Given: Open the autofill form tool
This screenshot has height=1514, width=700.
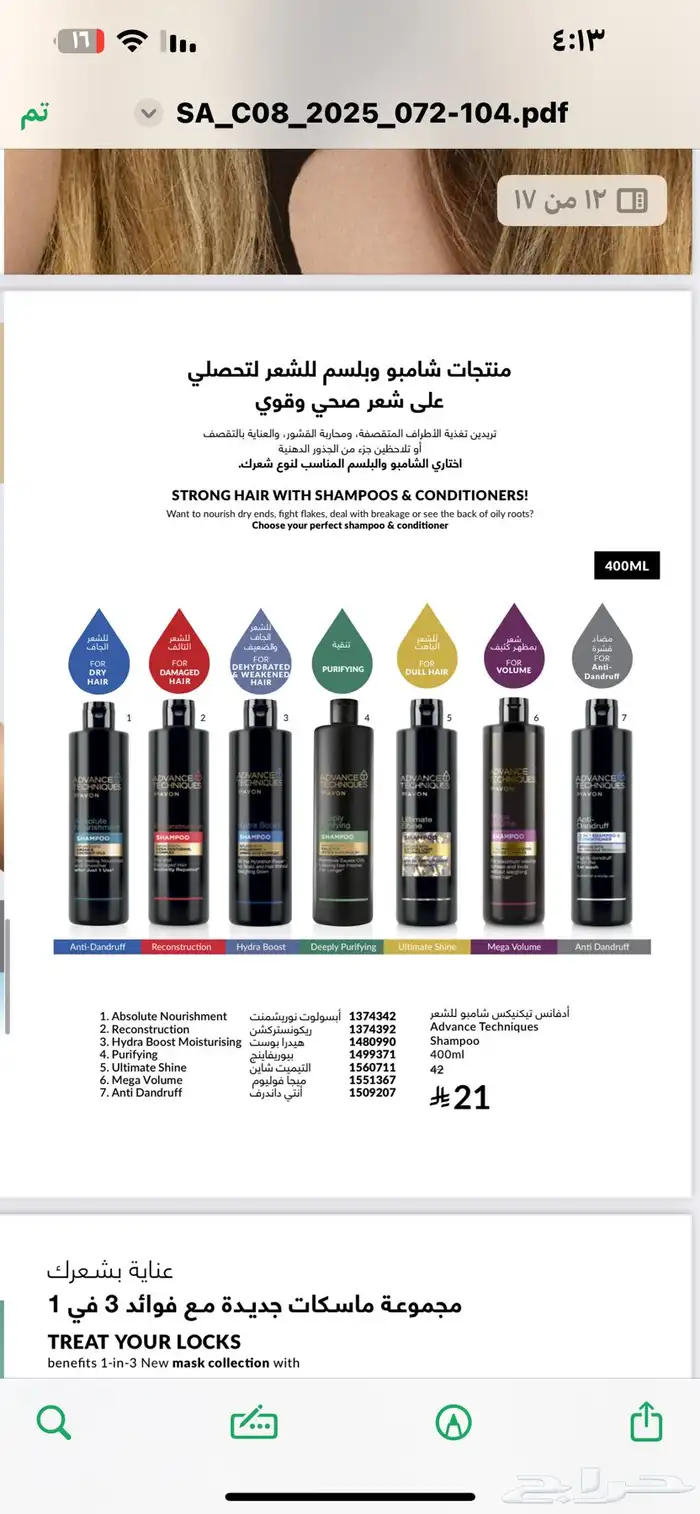Looking at the screenshot, I should [254, 1422].
